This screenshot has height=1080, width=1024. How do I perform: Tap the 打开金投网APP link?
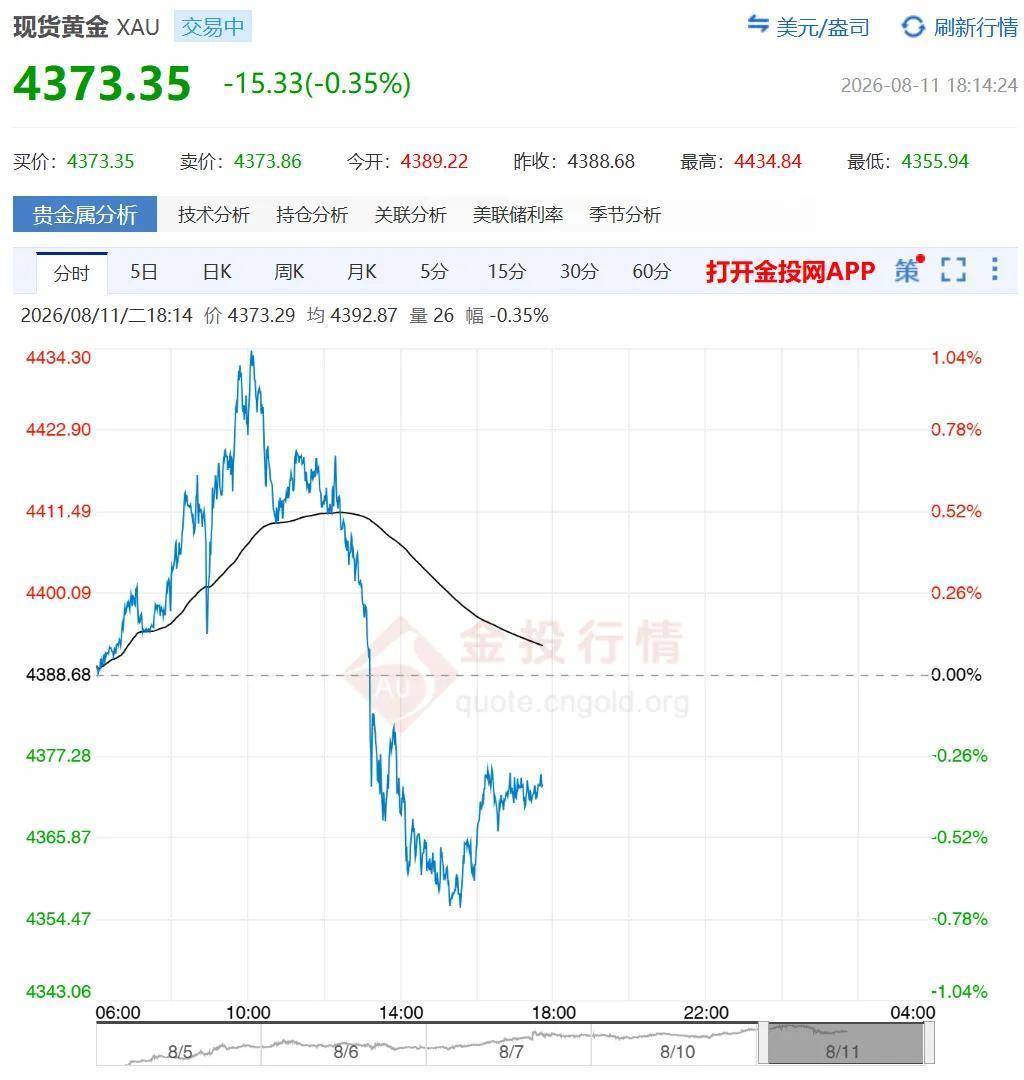(x=791, y=271)
